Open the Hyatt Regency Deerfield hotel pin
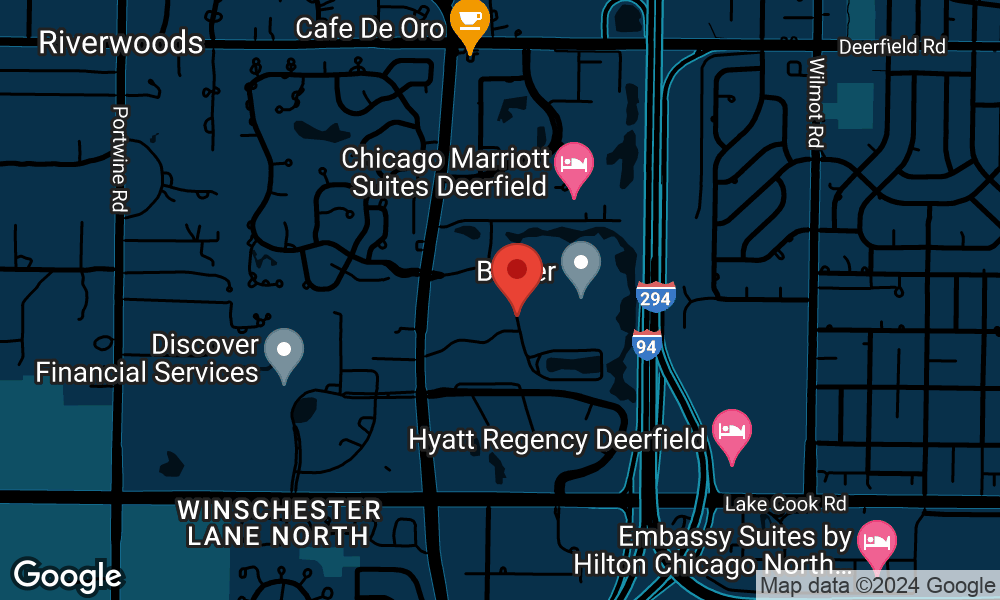 (x=732, y=433)
